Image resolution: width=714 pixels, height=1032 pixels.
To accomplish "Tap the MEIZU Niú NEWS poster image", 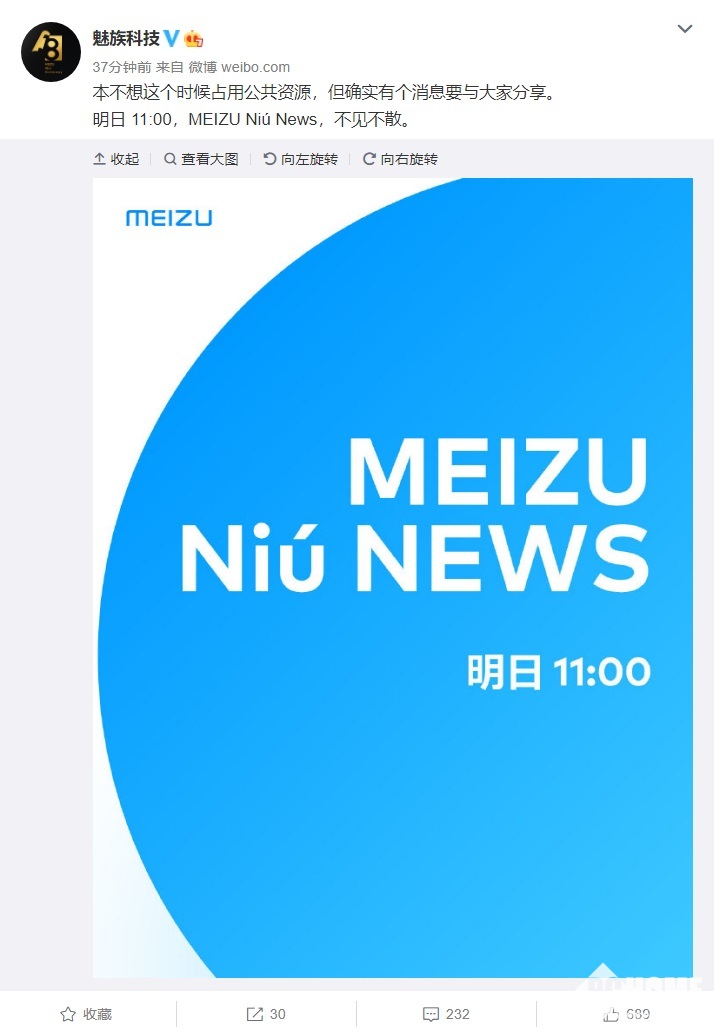I will (x=392, y=577).
